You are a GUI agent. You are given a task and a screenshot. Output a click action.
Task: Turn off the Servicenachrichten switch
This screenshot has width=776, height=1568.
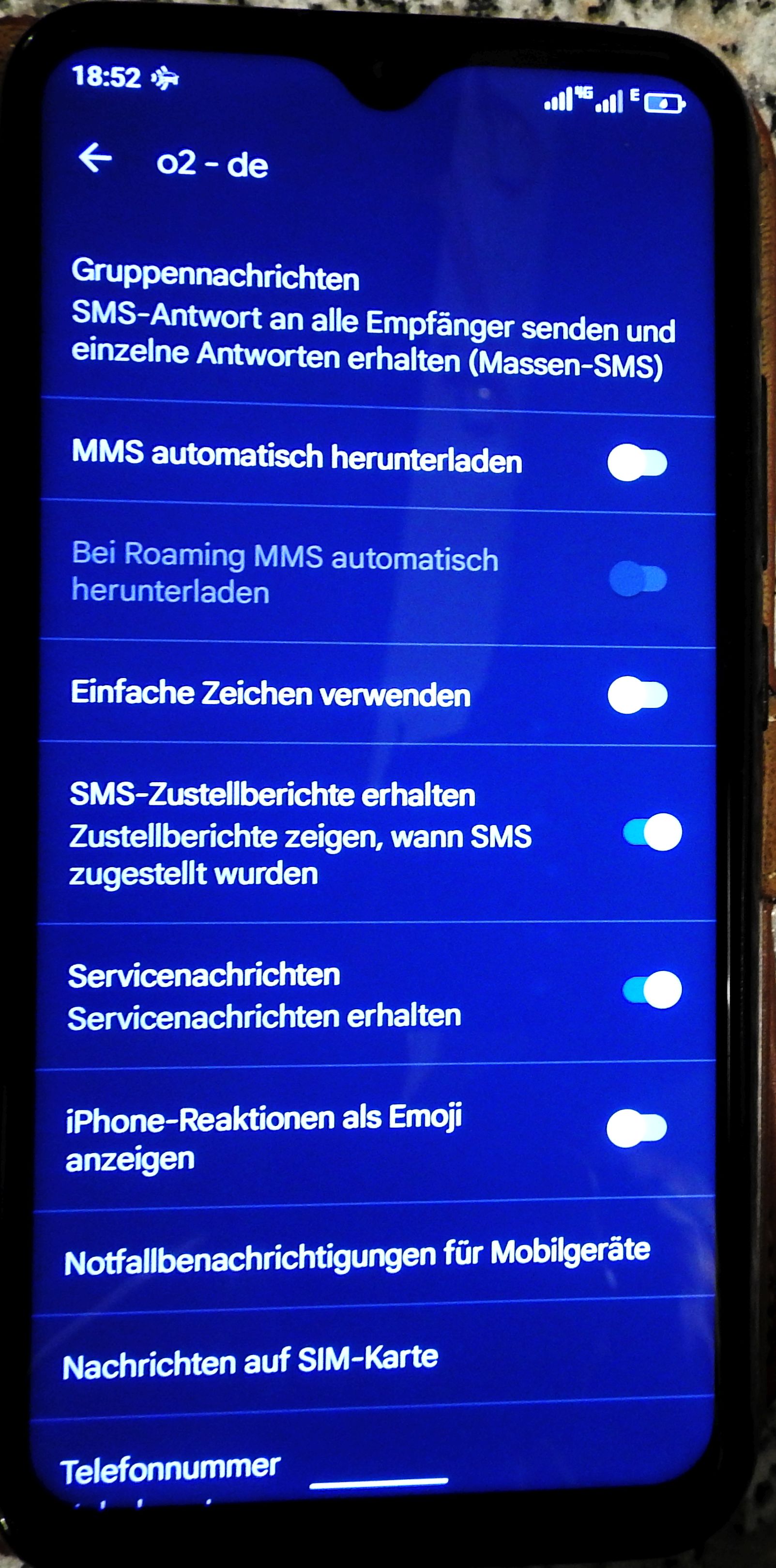pos(652,990)
